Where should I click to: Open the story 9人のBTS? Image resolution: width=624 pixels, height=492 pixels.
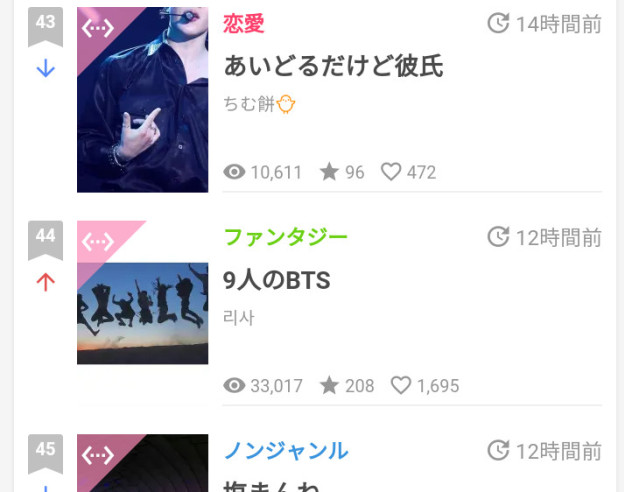tap(277, 280)
